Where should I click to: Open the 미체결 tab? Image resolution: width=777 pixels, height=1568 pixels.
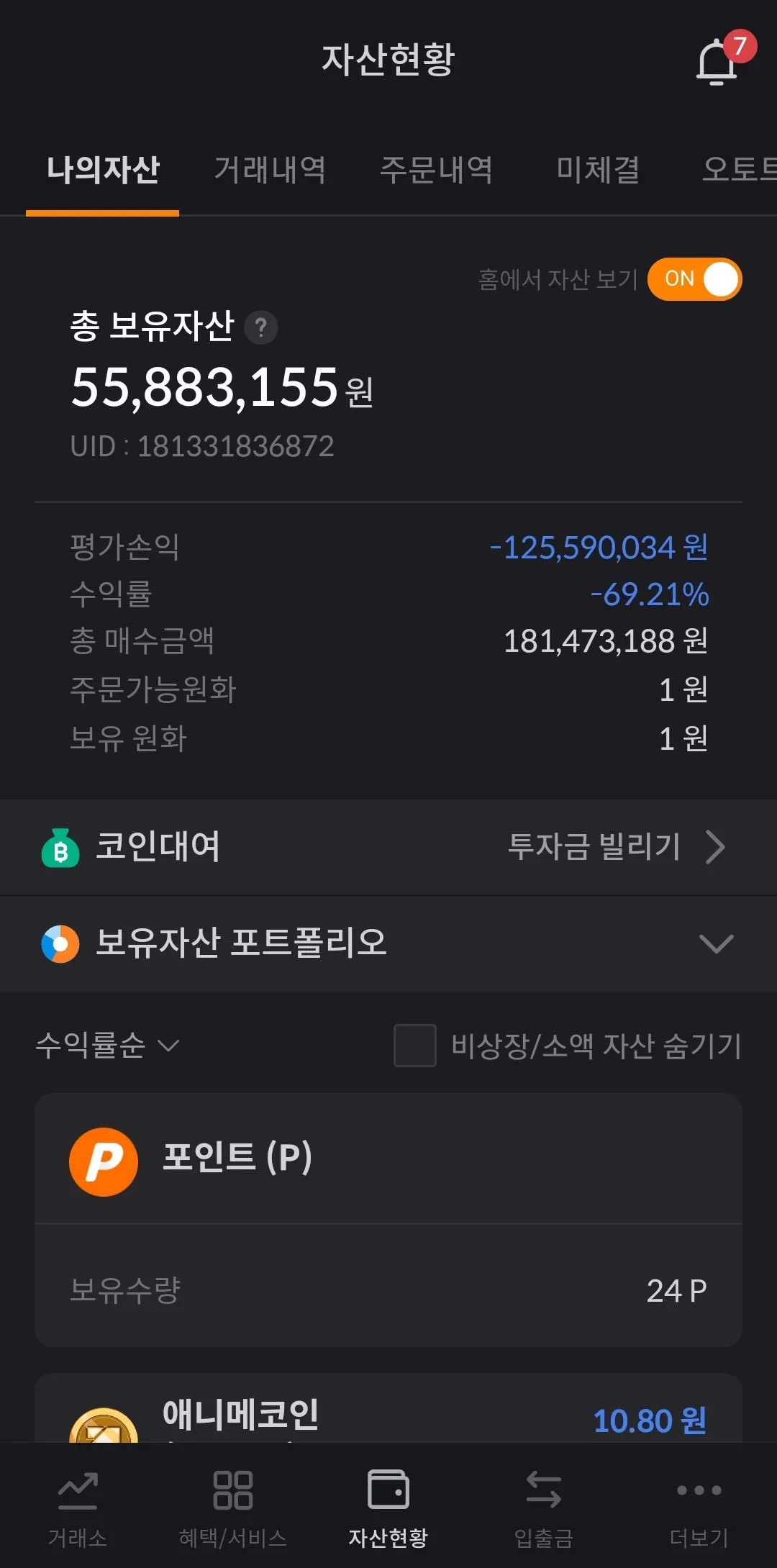pyautogui.click(x=598, y=171)
